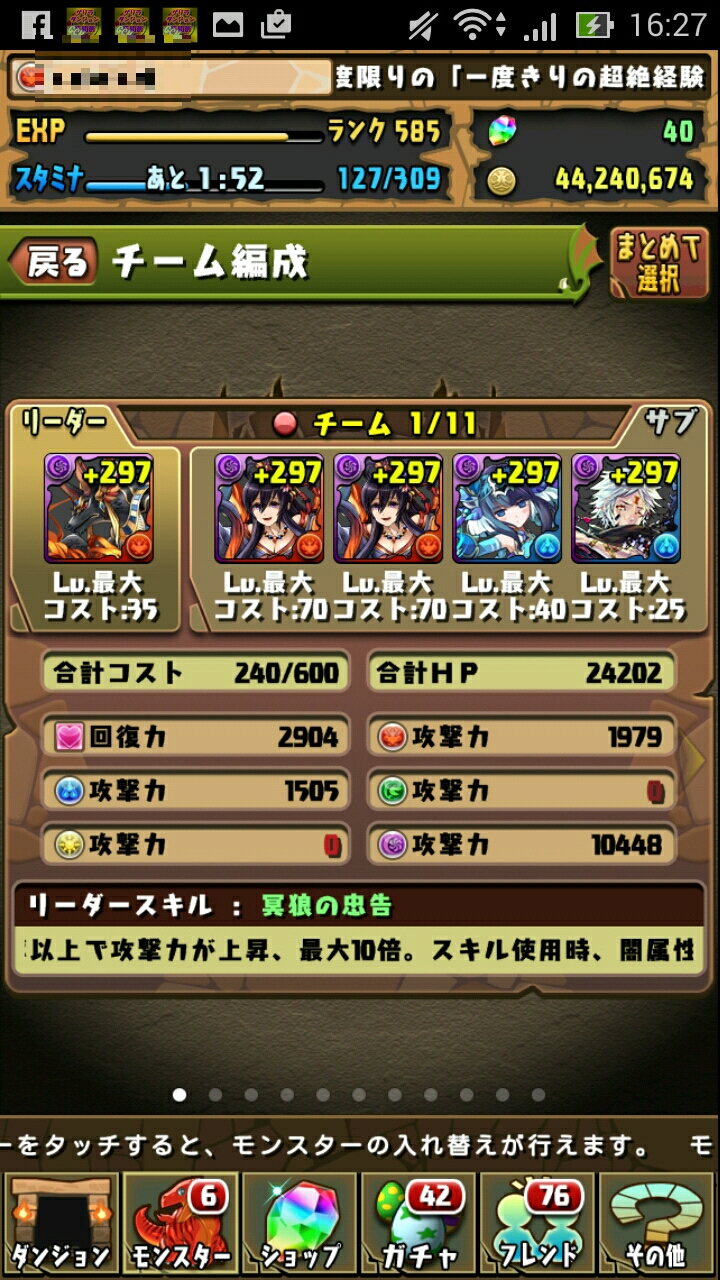Jump to the second team page dot
The width and height of the screenshot is (720, 1280).
pyautogui.click(x=215, y=1095)
